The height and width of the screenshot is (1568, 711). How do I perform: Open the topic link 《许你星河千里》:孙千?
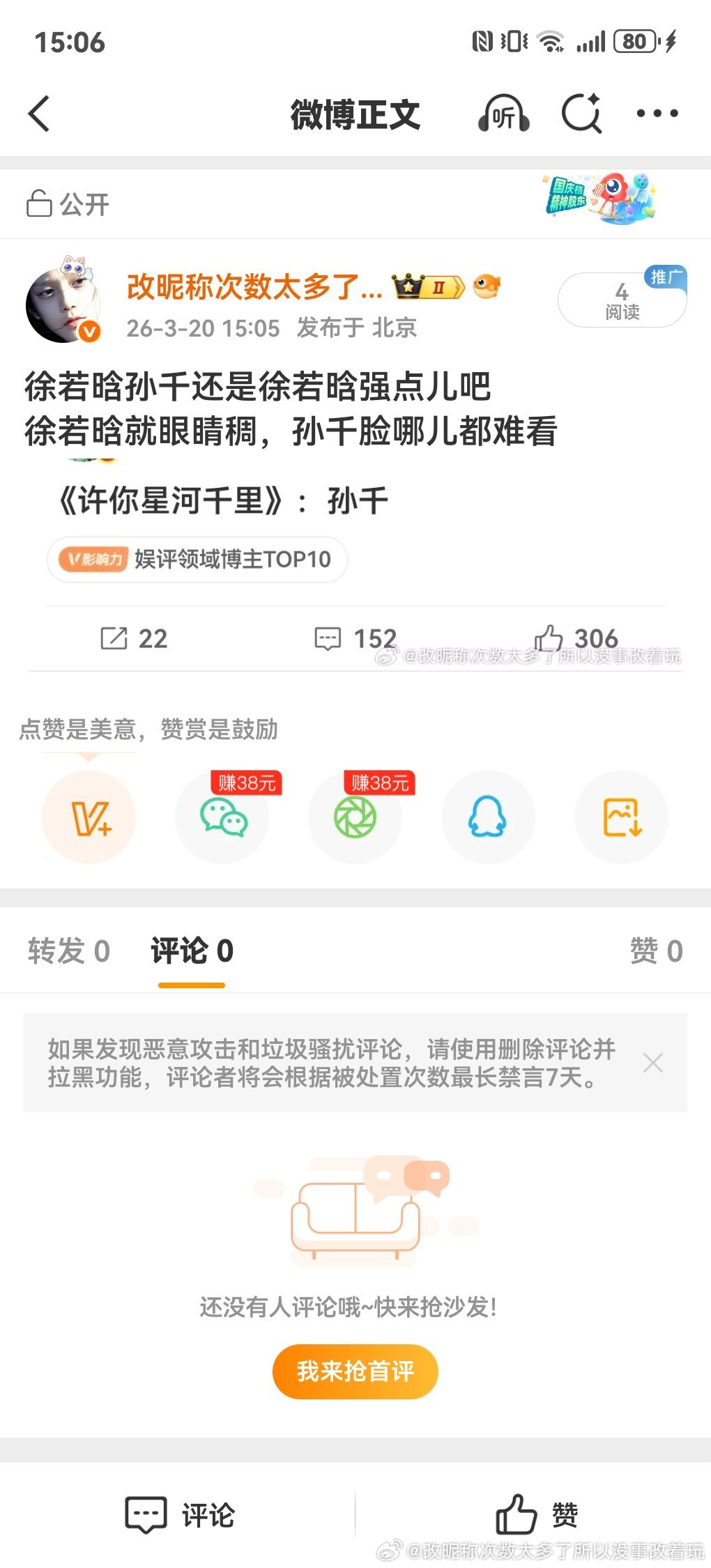pyautogui.click(x=222, y=499)
